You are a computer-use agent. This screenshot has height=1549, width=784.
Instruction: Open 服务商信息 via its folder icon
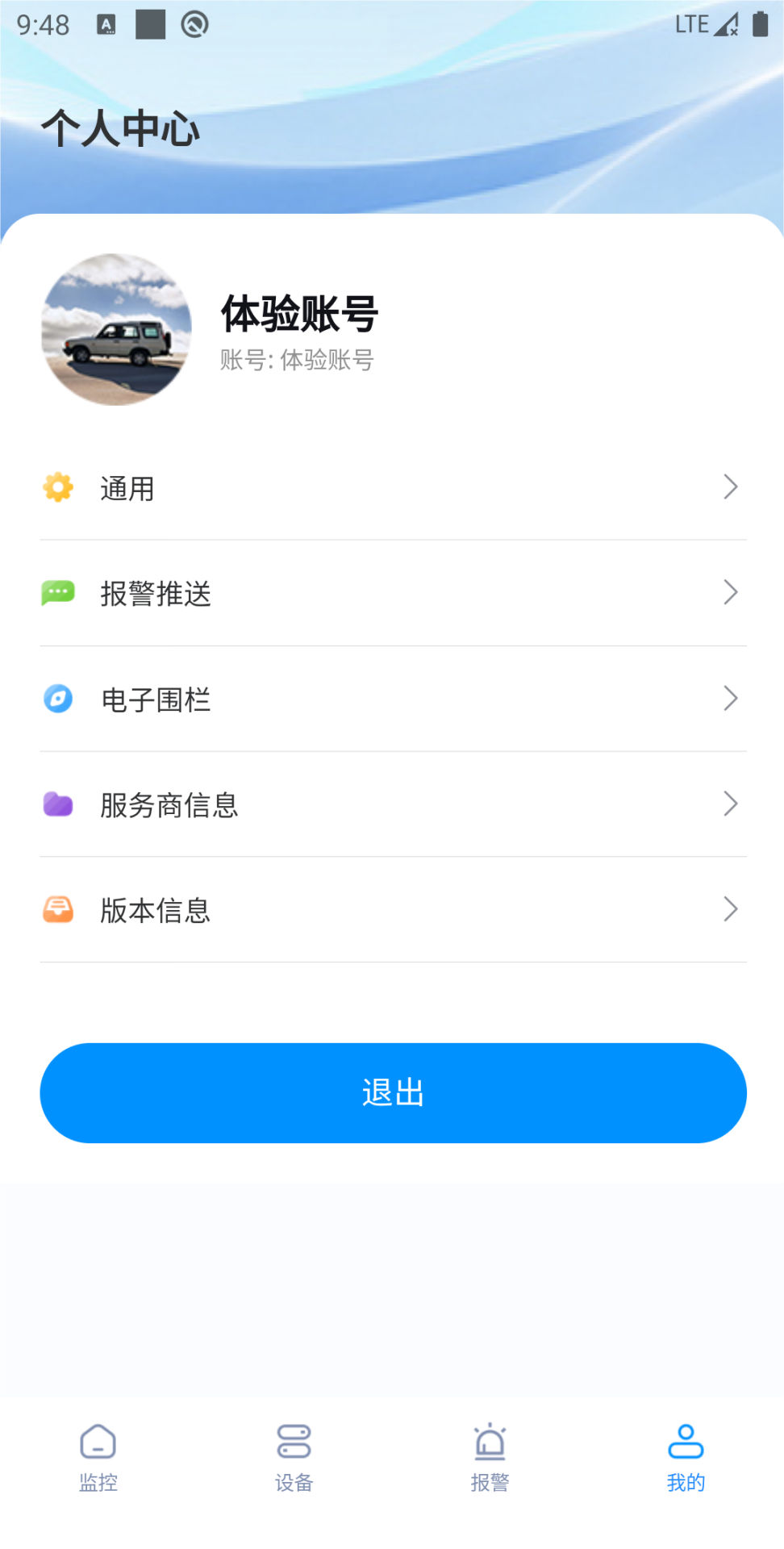(57, 804)
